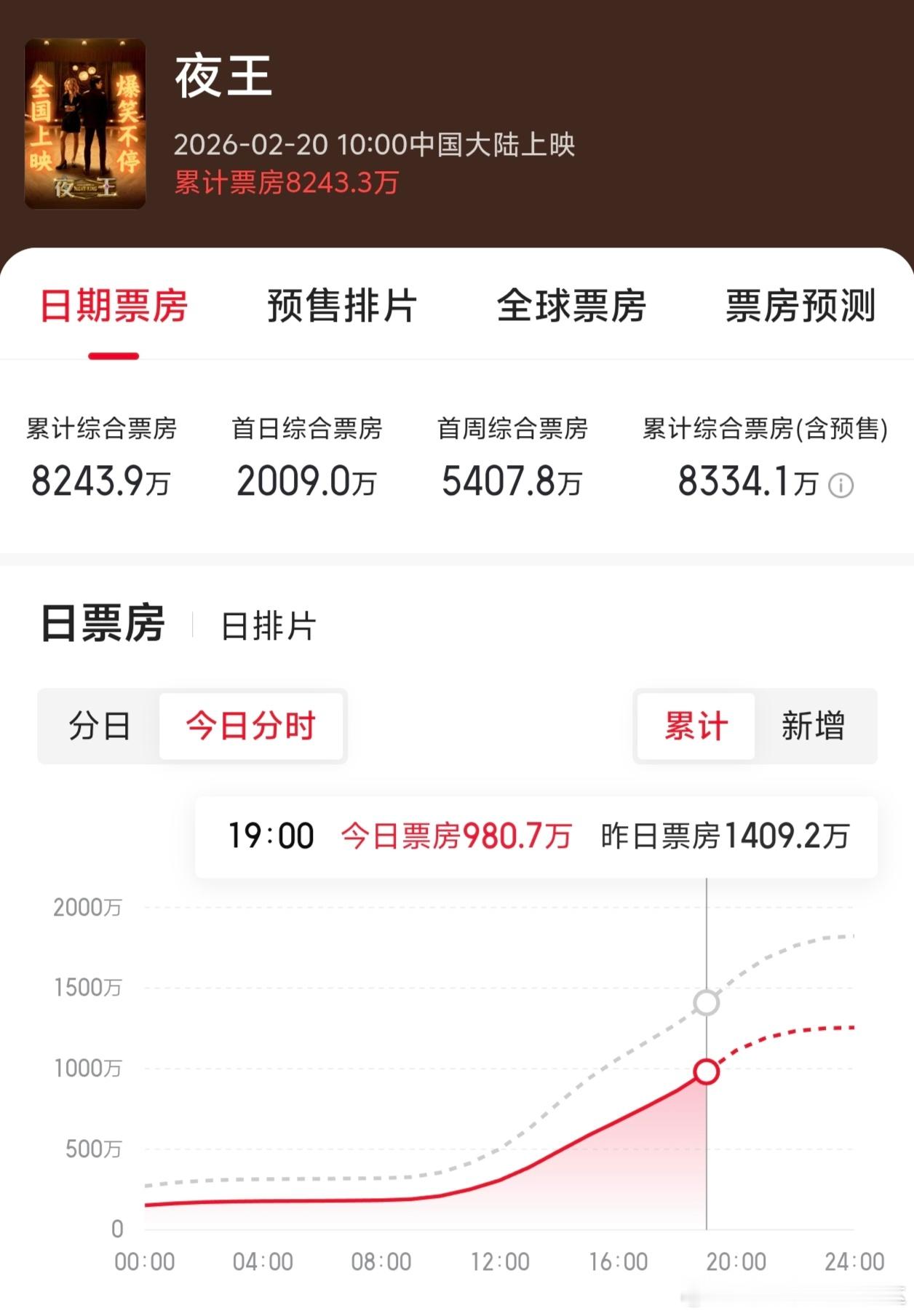
Task: Click yesterday's gray data point marker
Action: tap(704, 1002)
